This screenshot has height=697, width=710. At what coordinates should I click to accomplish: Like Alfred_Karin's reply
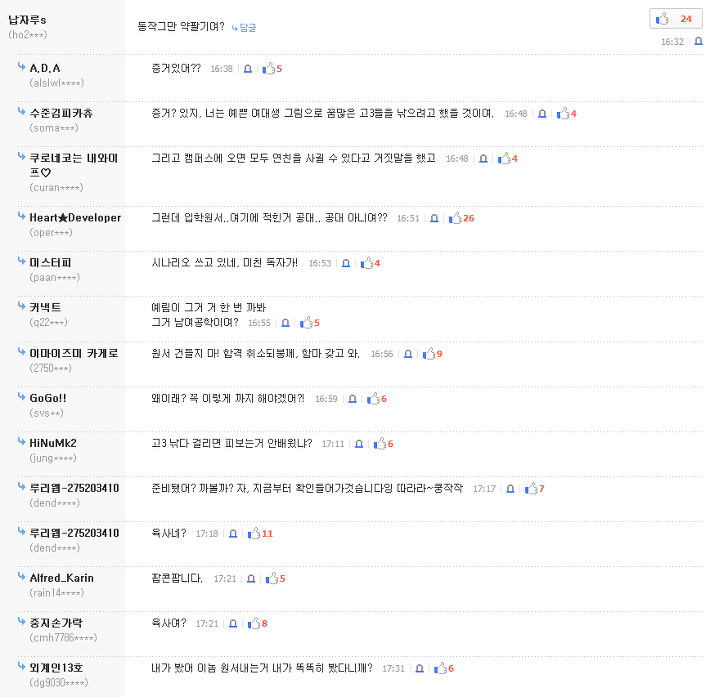pos(271,579)
